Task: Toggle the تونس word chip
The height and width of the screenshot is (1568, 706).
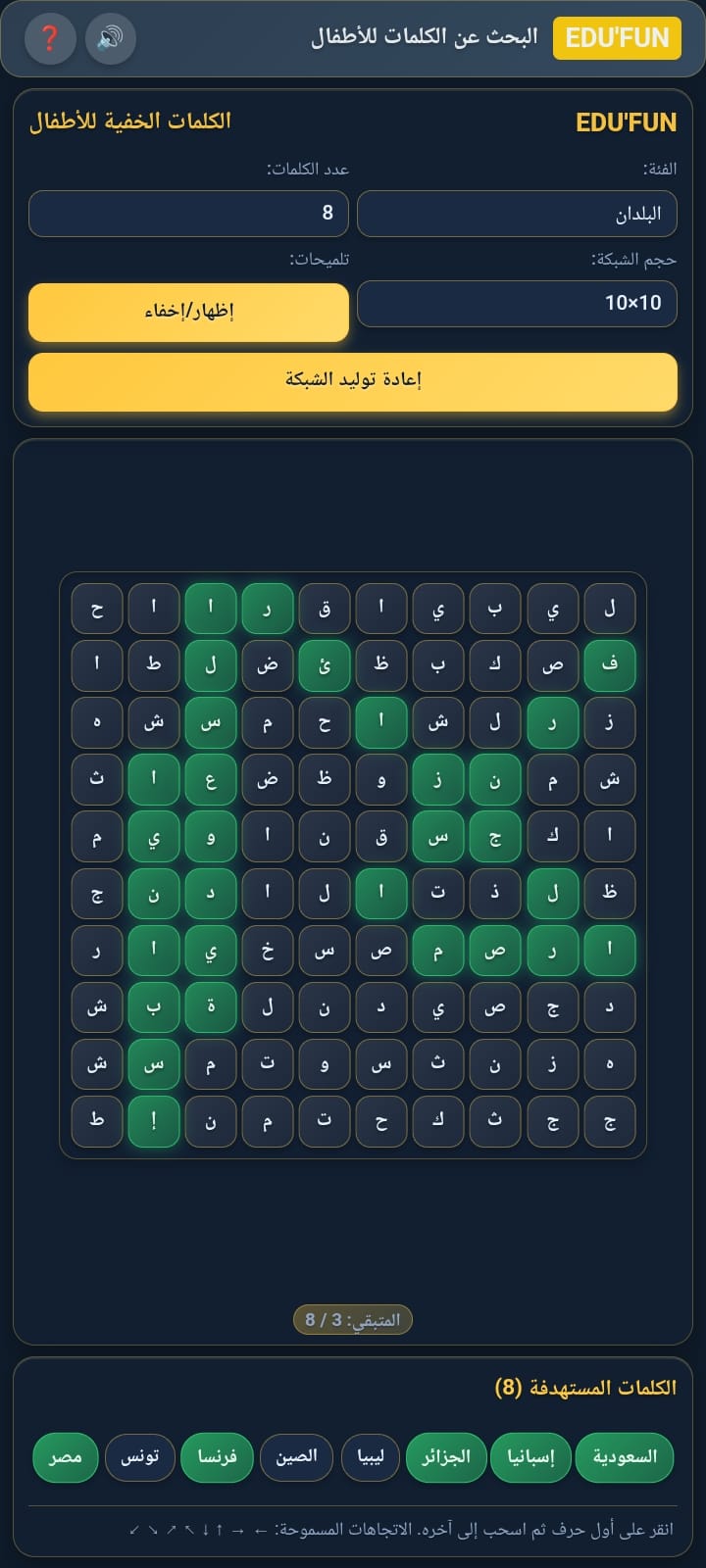Action: point(139,1457)
